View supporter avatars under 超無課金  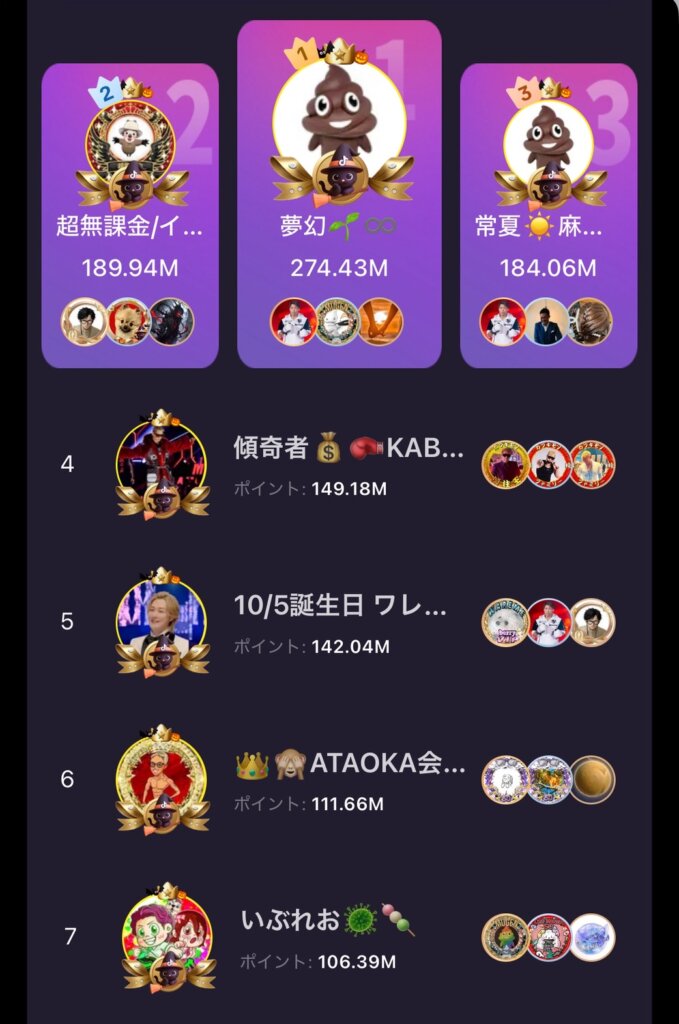click(x=128, y=322)
